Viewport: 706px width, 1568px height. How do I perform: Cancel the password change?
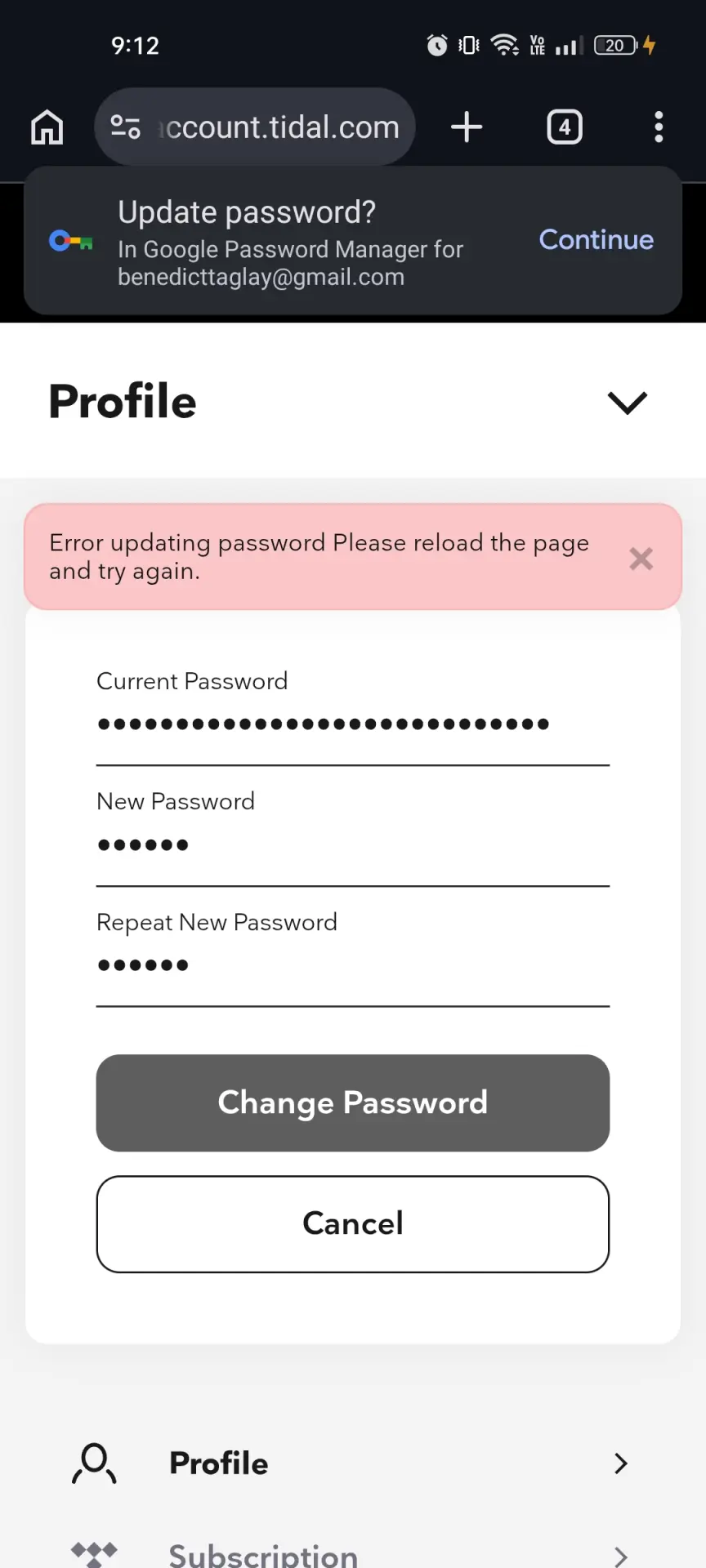[x=353, y=1224]
